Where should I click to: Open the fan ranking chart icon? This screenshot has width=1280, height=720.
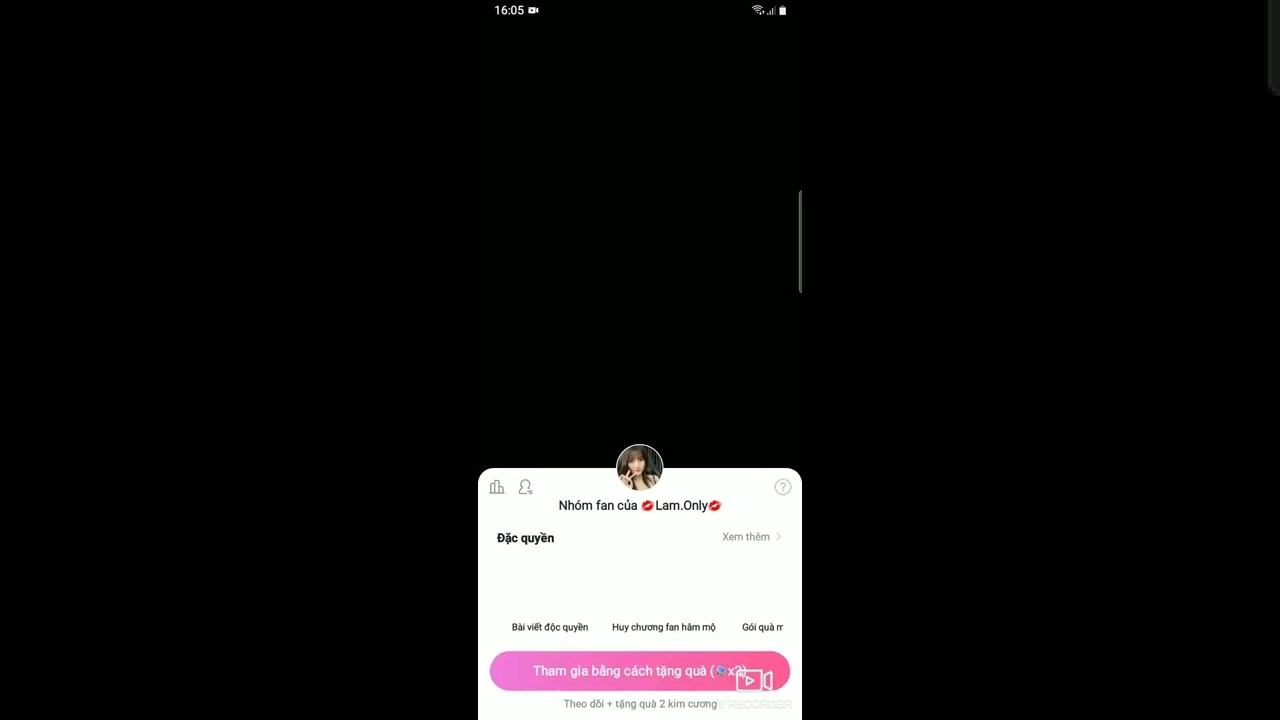point(497,487)
